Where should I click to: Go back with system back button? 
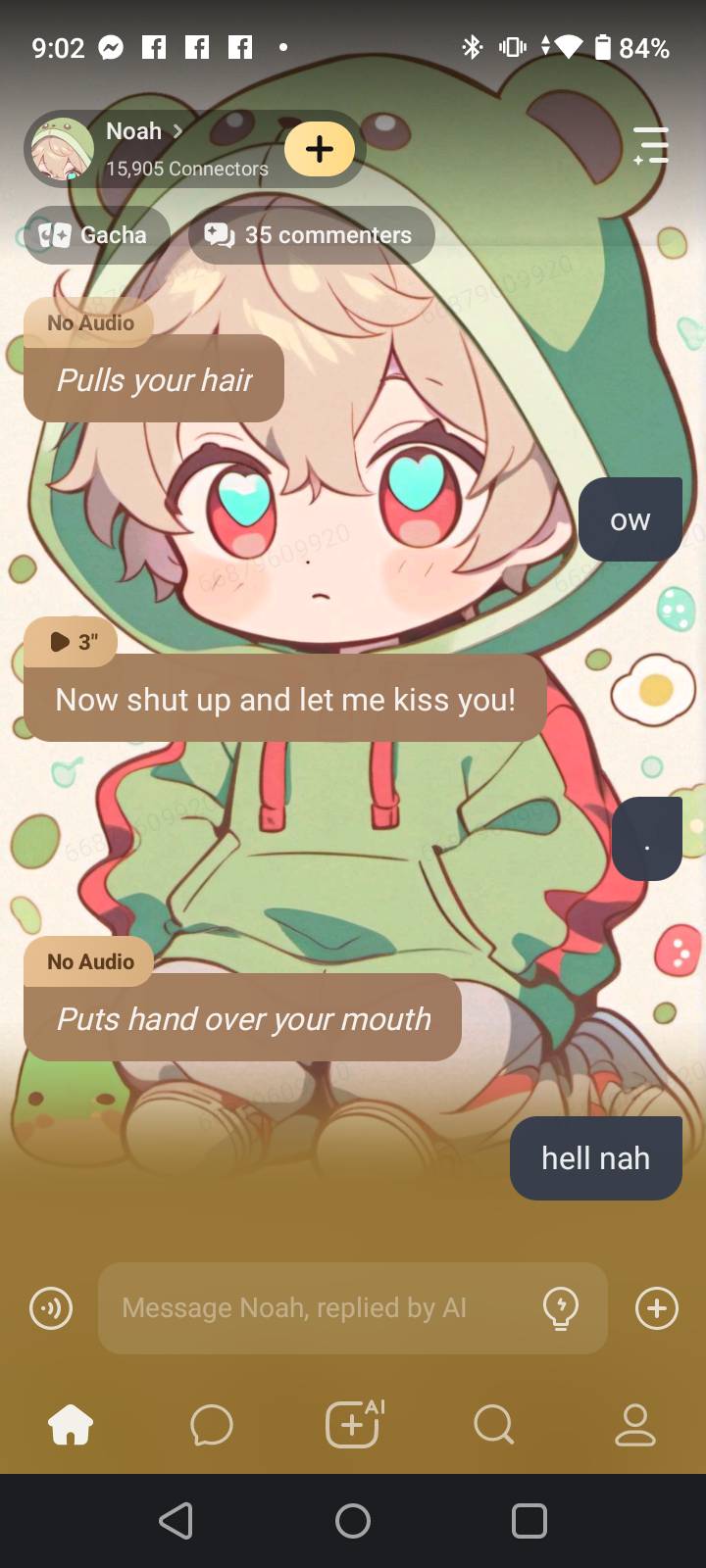176,1521
